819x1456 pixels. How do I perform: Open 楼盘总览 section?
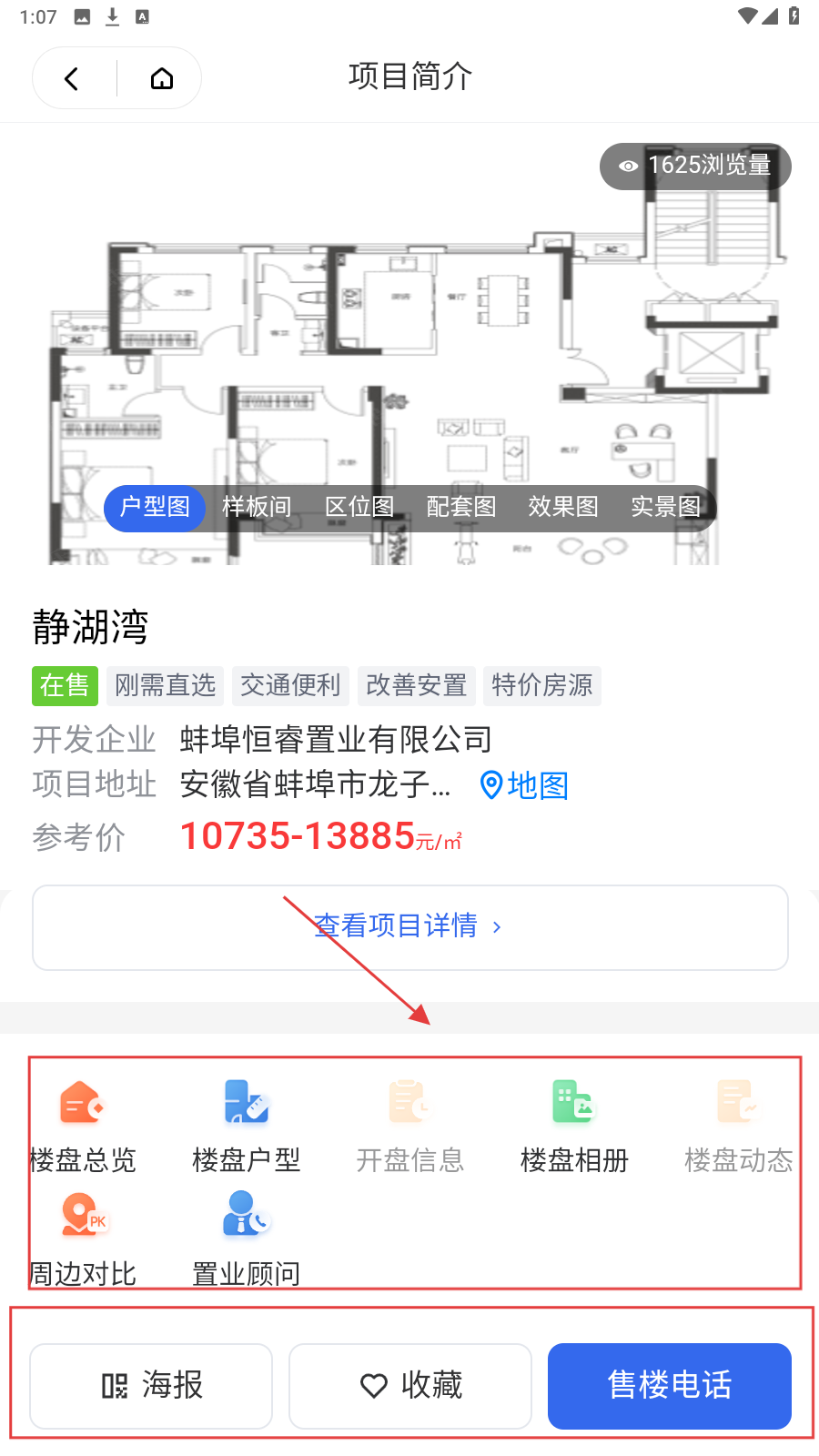click(x=82, y=1126)
